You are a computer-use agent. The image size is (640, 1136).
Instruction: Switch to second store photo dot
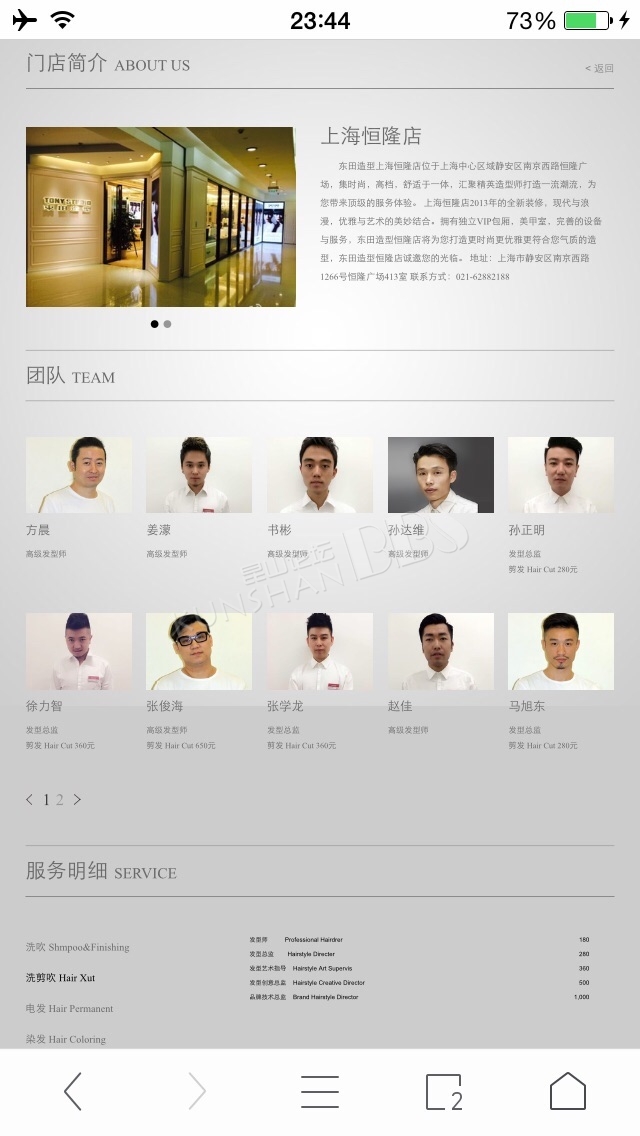(x=167, y=324)
